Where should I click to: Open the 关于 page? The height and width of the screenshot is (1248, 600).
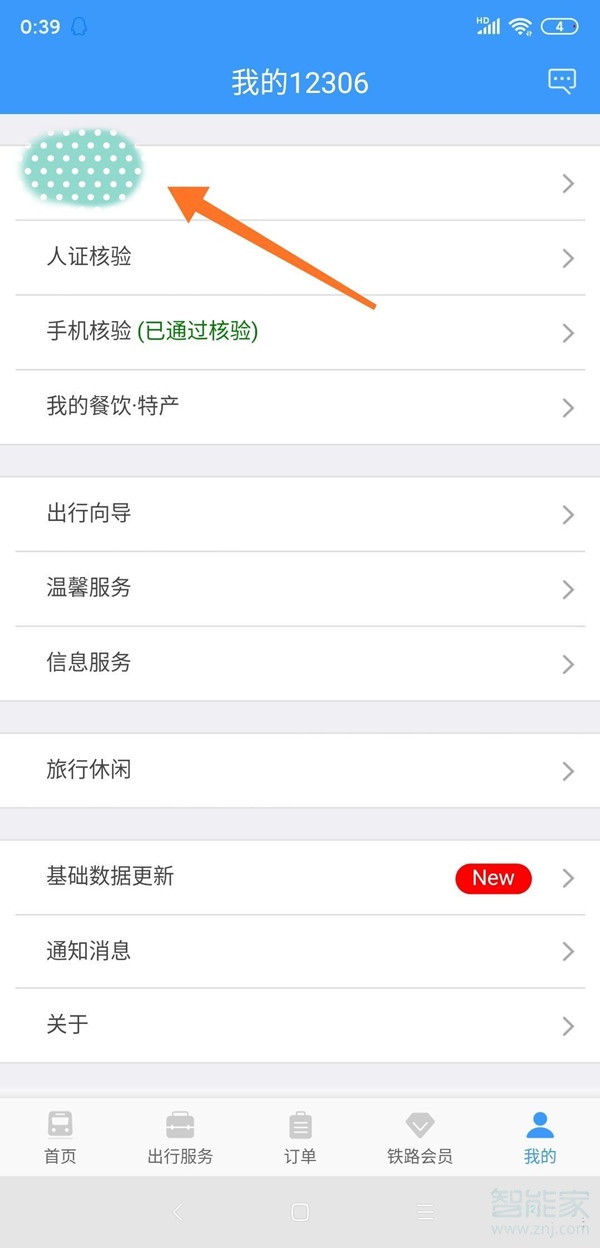click(x=300, y=1025)
